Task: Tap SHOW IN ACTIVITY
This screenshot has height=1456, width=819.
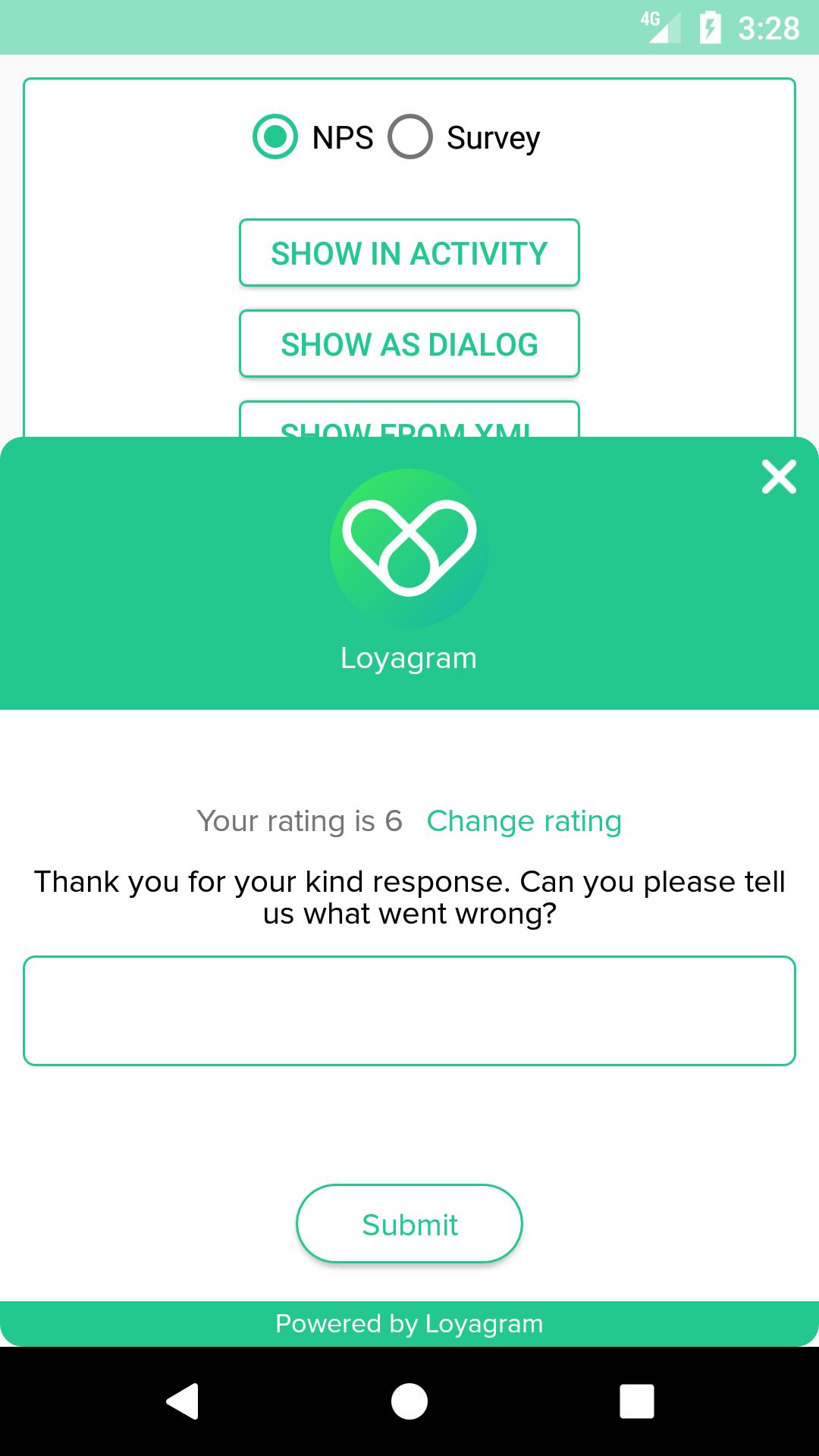Action: 409,253
